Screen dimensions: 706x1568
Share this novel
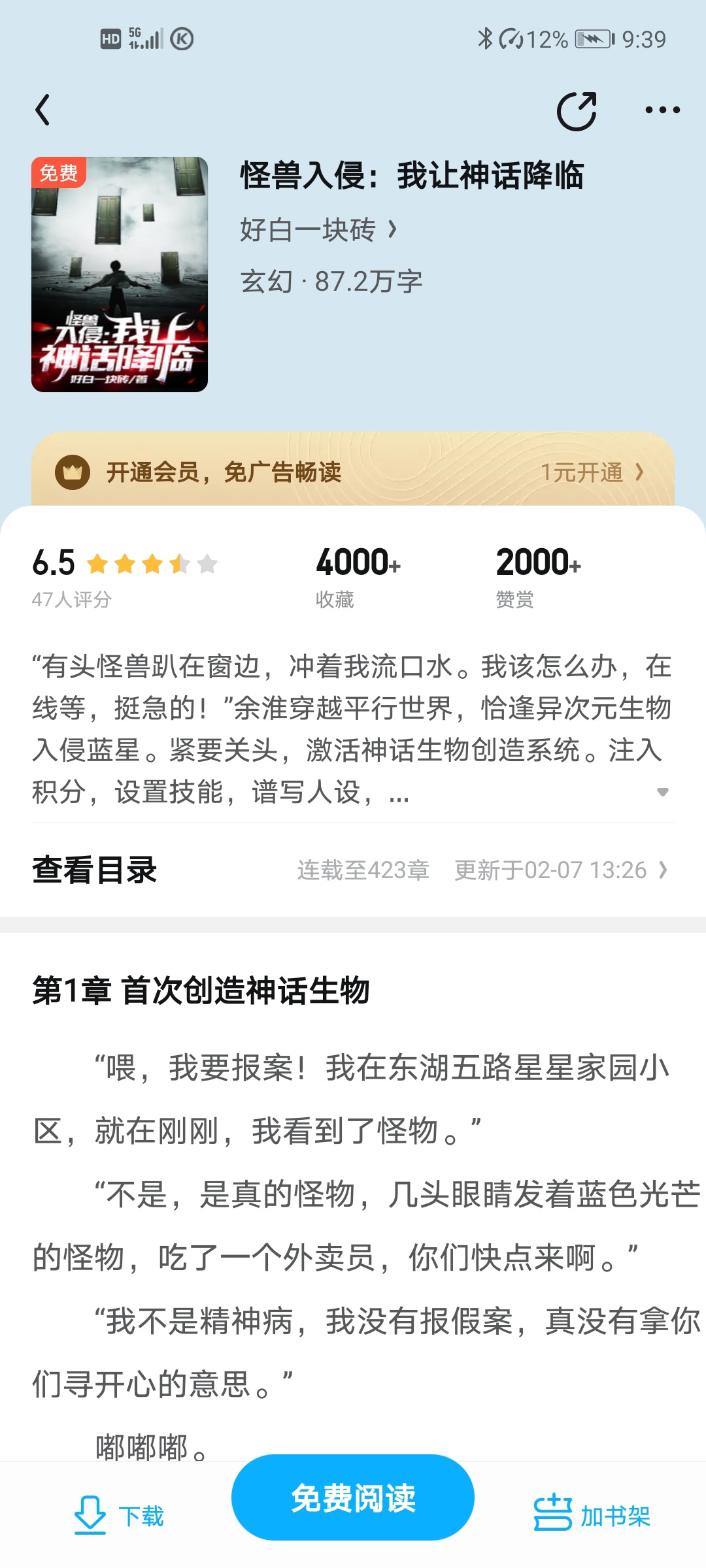pyautogui.click(x=577, y=111)
